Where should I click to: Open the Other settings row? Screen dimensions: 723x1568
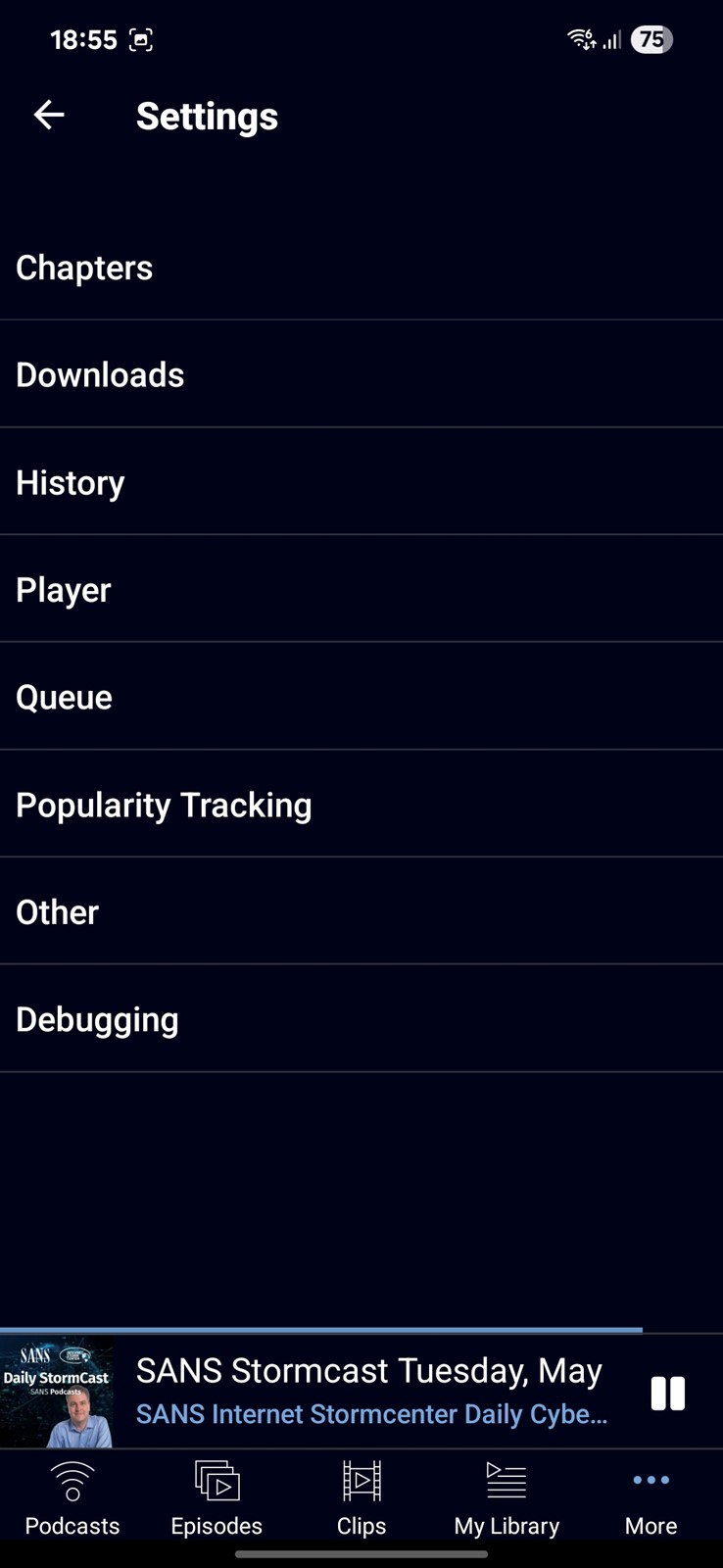pyautogui.click(x=361, y=911)
